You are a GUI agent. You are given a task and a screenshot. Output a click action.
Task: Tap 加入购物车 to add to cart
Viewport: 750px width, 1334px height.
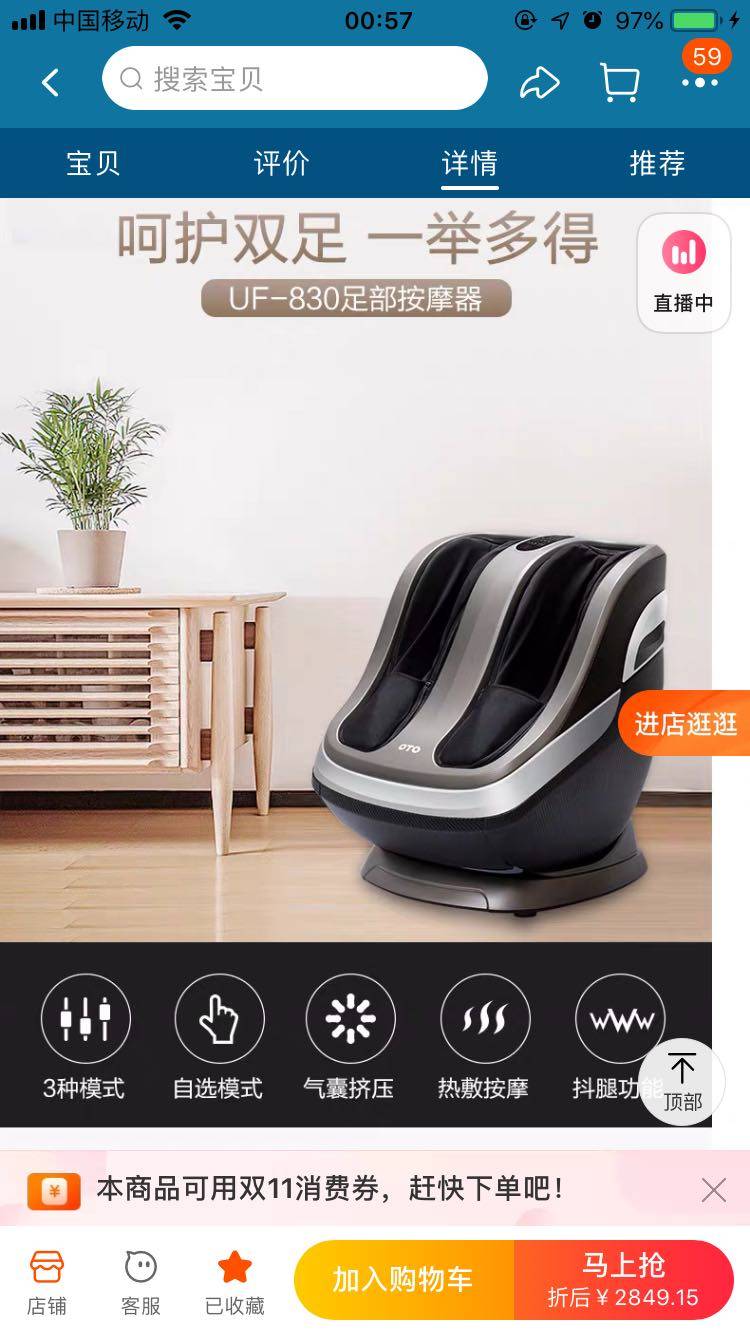403,1280
